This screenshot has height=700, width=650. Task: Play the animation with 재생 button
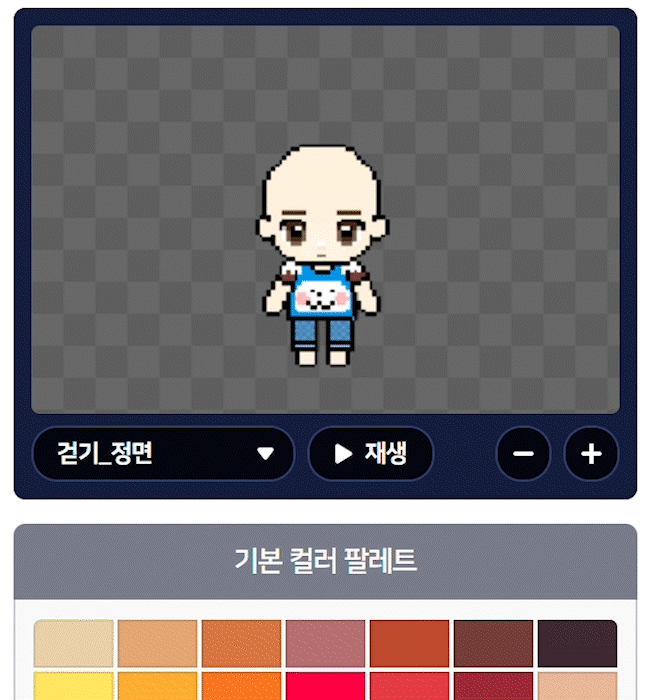pos(370,454)
